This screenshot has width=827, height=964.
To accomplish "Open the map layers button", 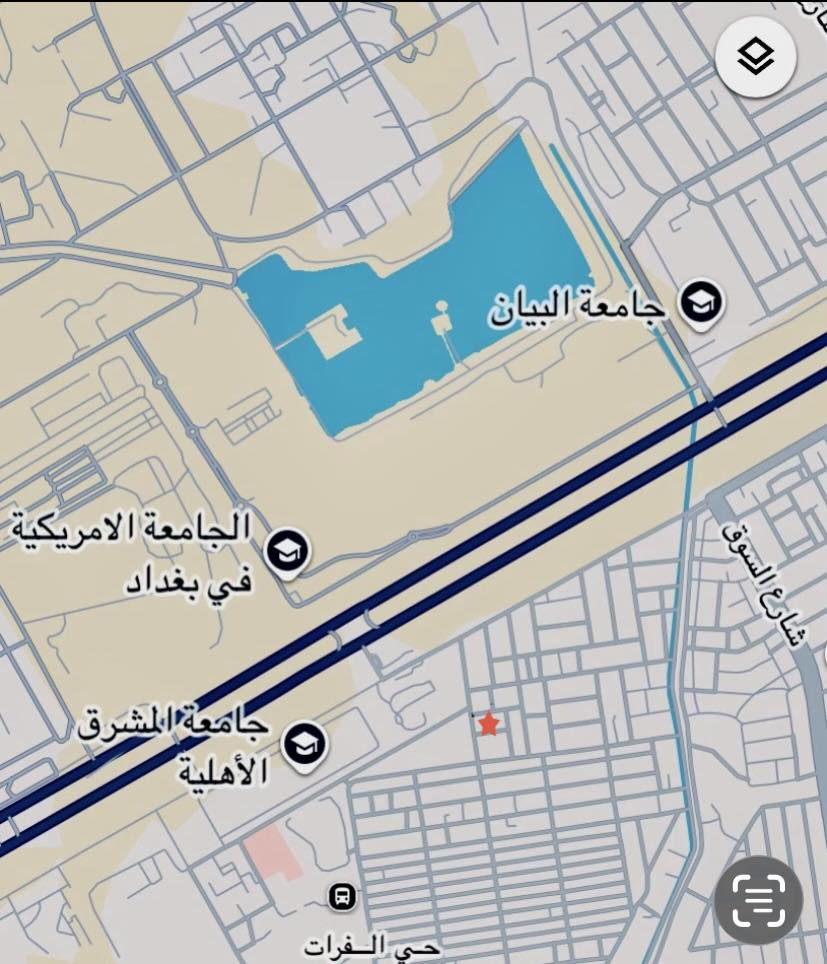I will click(756, 57).
